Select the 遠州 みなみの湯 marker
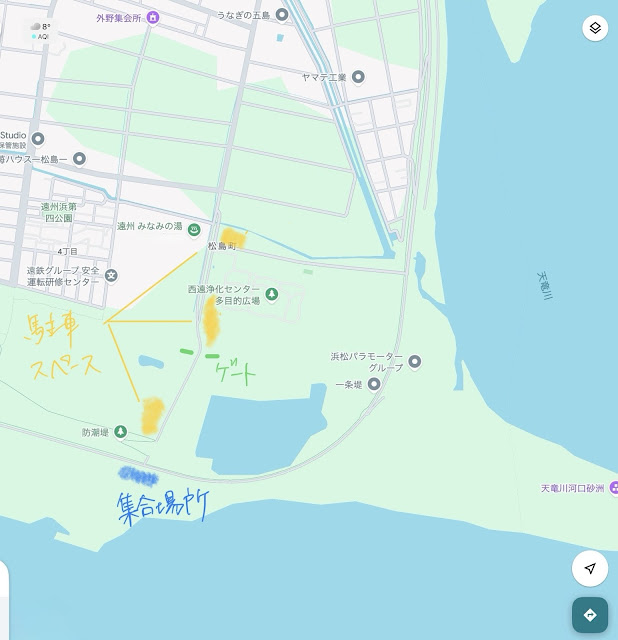Screen dimensions: 618x640 (x=194, y=227)
